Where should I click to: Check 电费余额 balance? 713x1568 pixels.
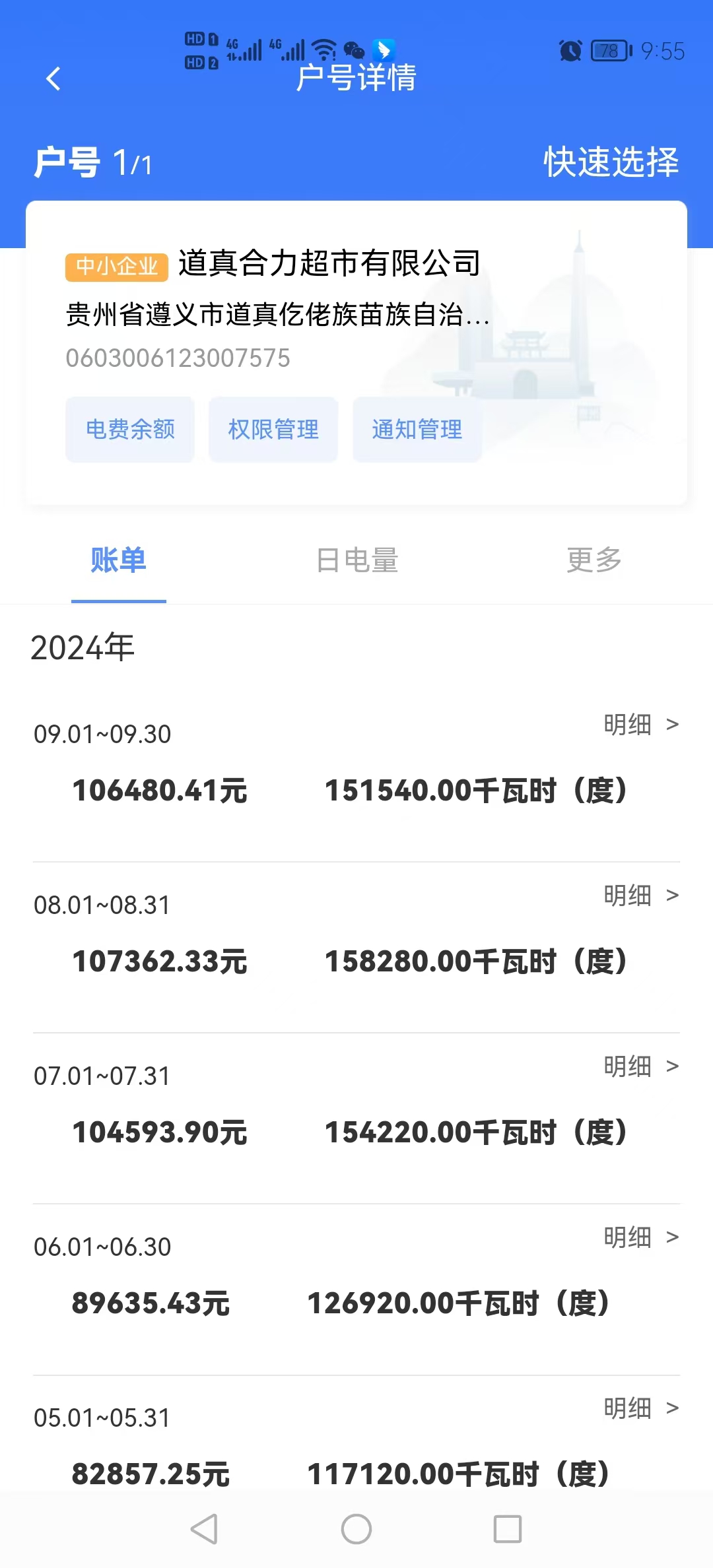130,430
